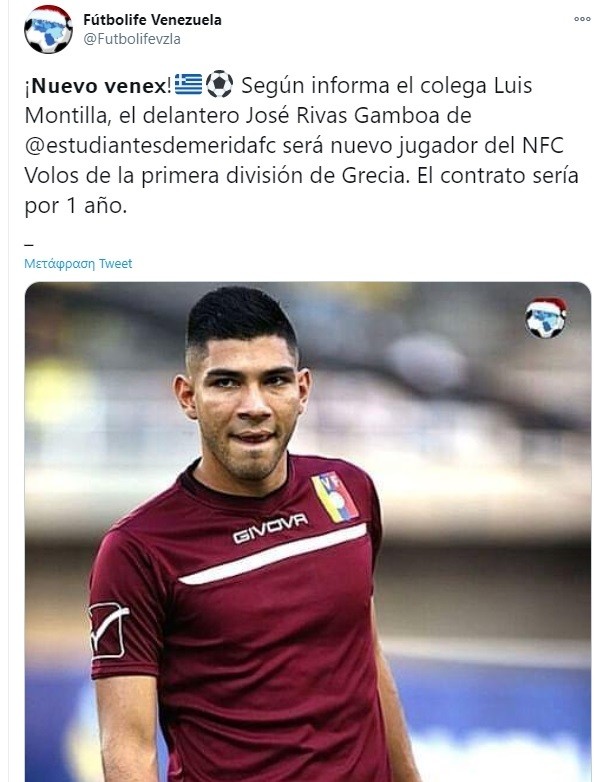Tap Μετάφραση Tweet to translate
The image size is (604, 782).
coord(78,264)
